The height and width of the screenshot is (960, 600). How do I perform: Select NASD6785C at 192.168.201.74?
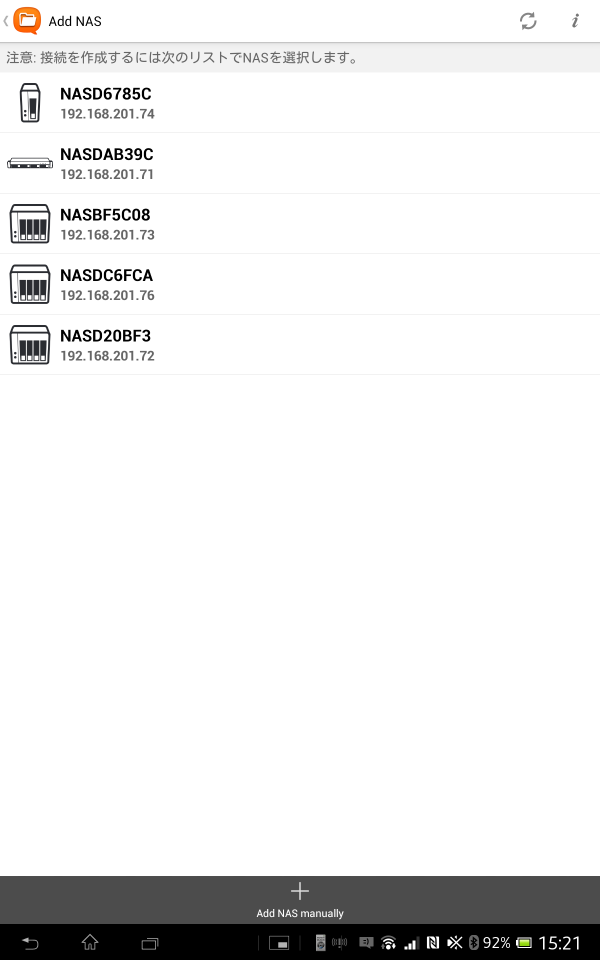click(x=300, y=103)
